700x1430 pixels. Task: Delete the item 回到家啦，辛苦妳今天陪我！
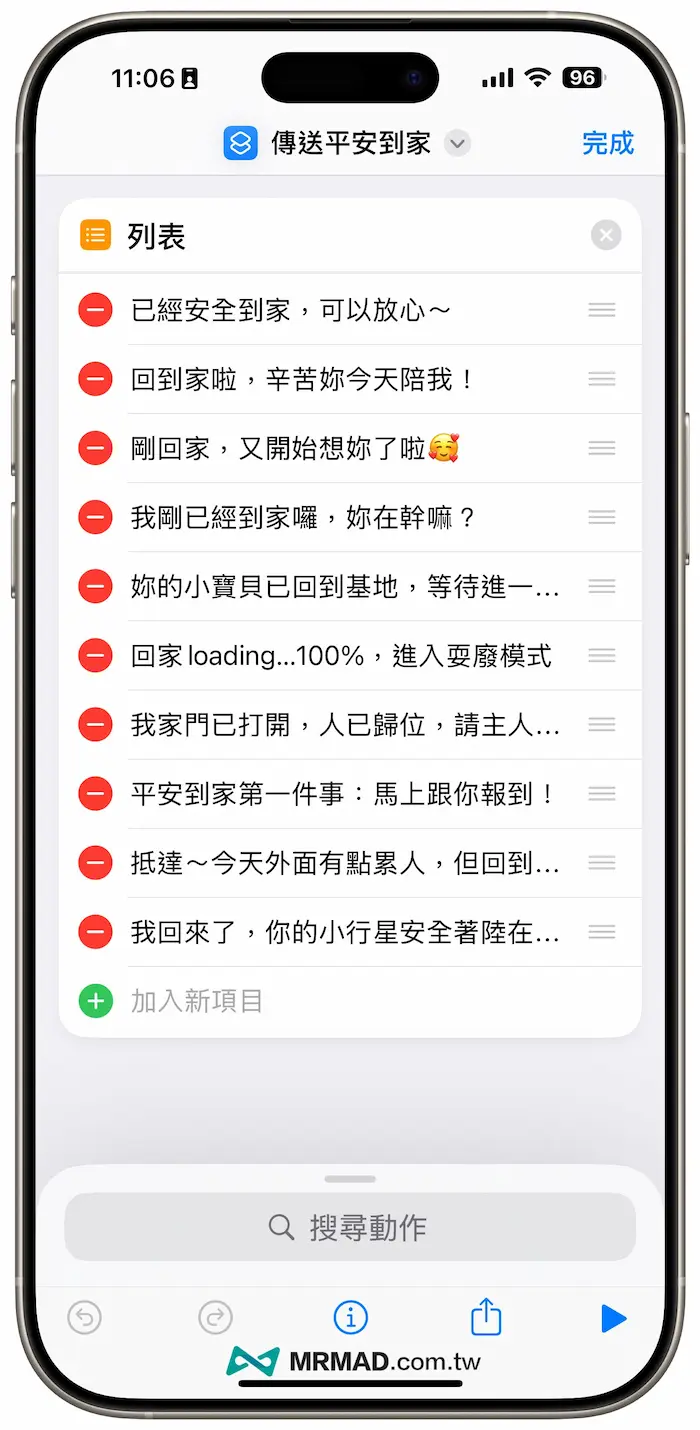(x=96, y=379)
